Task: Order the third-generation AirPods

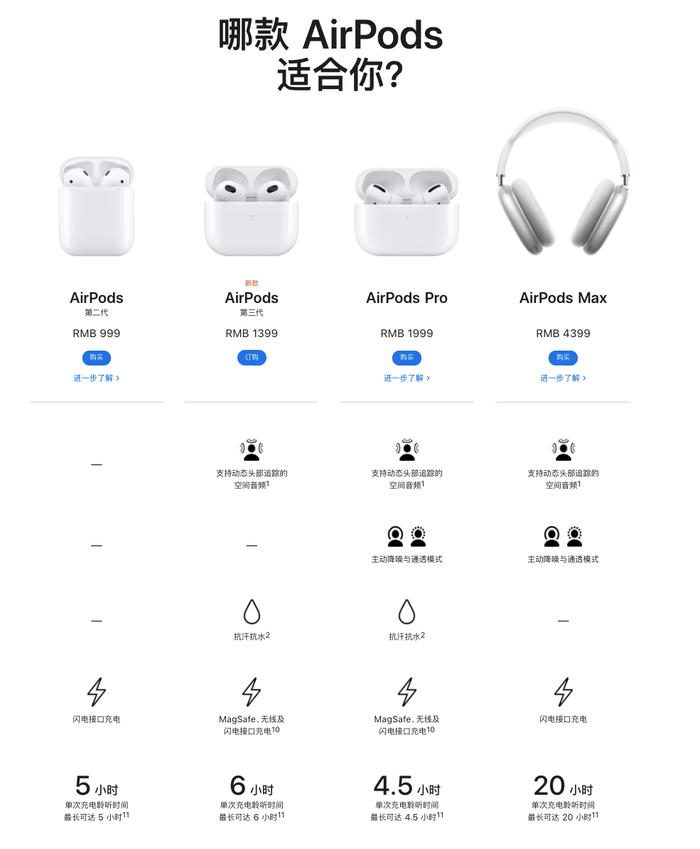Action: coord(252,357)
